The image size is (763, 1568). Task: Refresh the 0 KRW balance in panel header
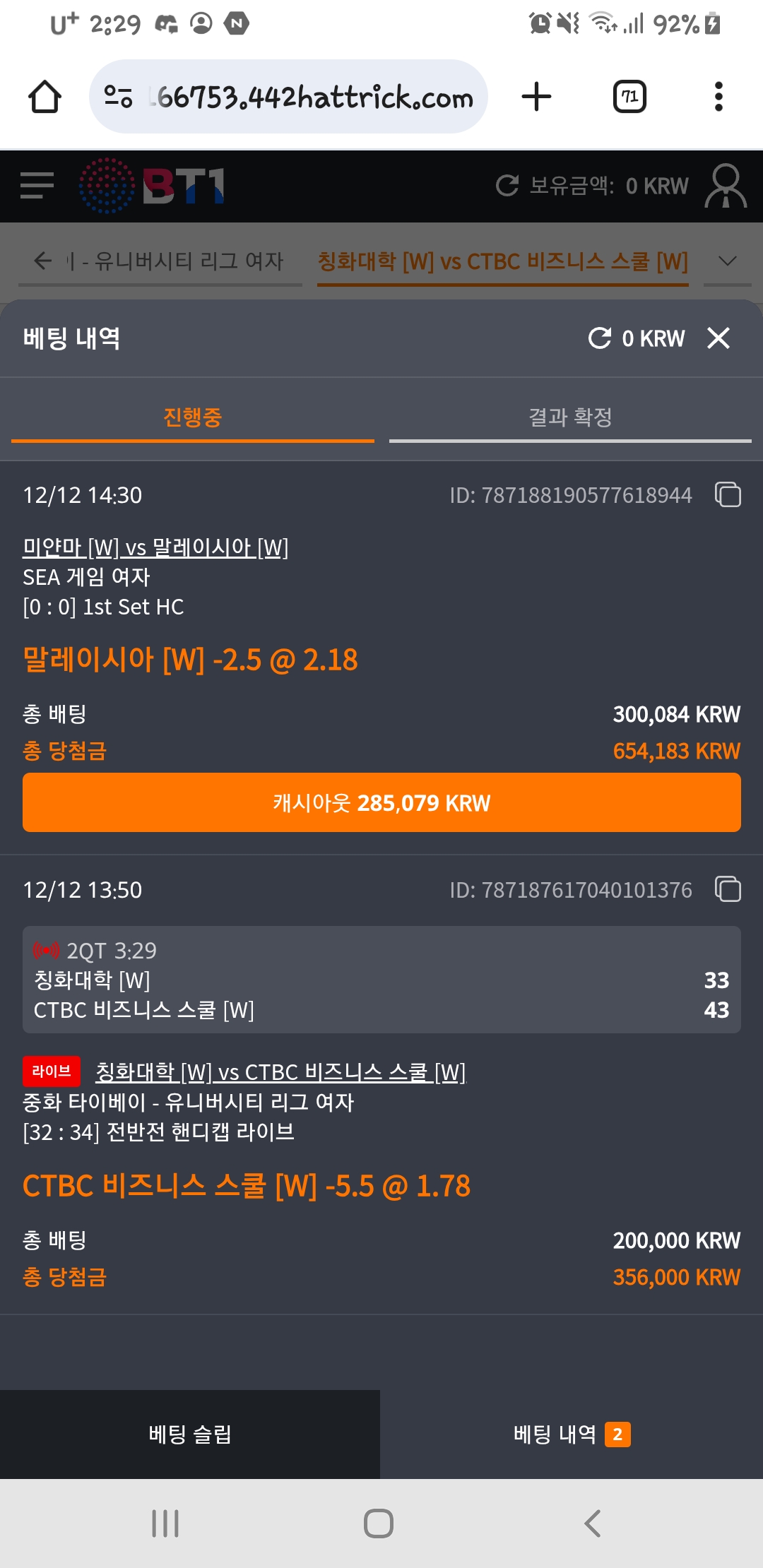point(600,338)
